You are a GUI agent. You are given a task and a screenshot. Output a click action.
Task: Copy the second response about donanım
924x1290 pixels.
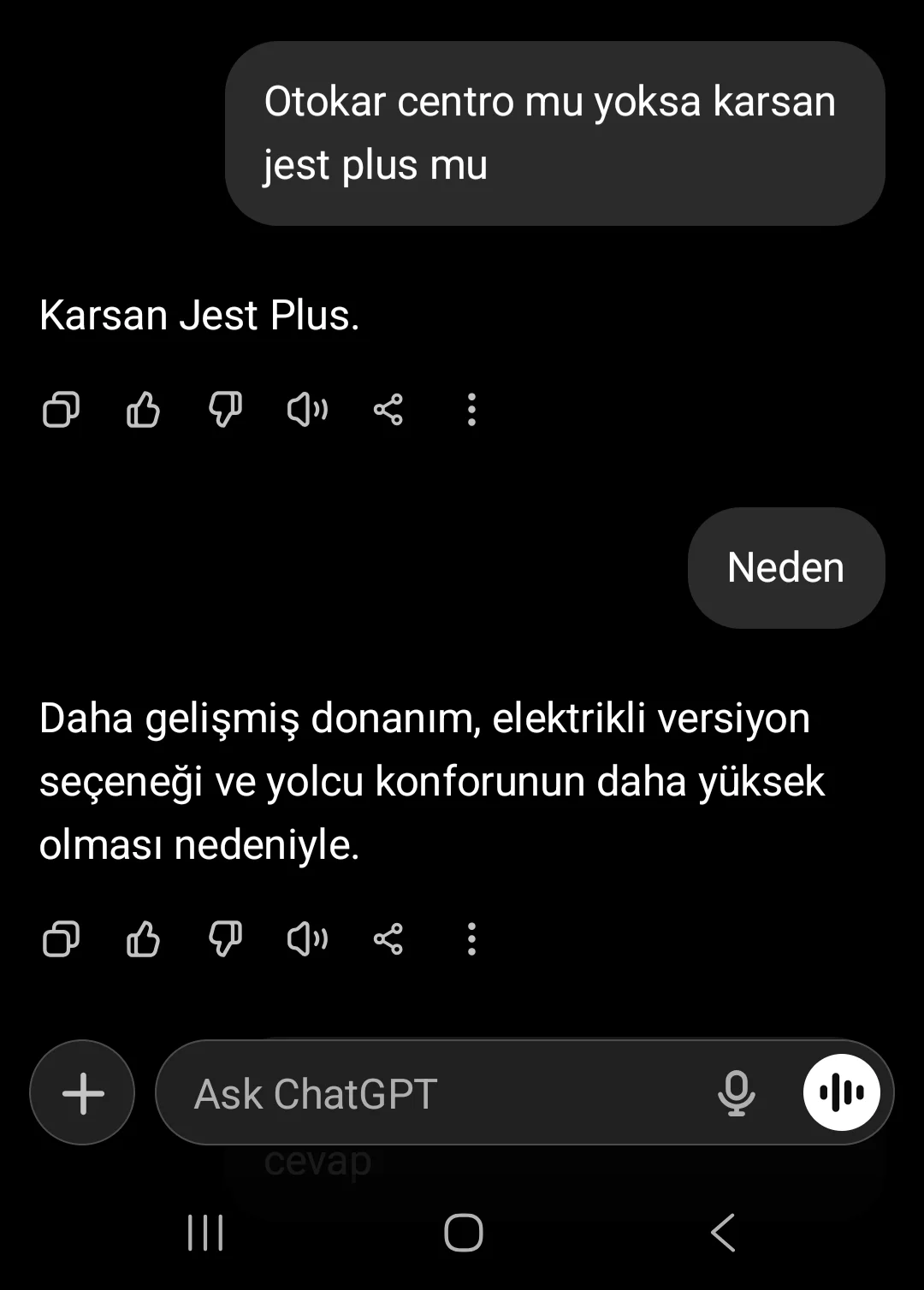point(60,940)
